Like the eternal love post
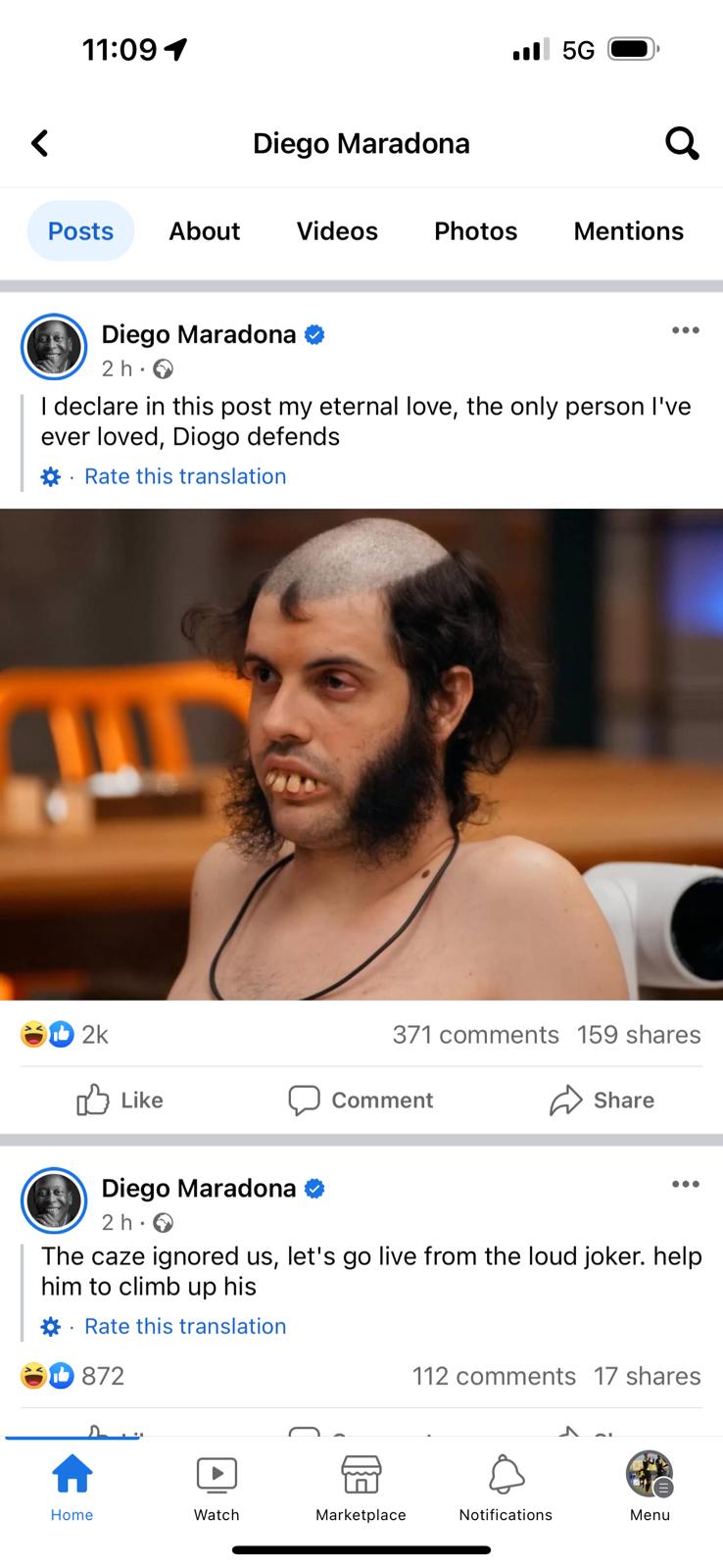Image resolution: width=723 pixels, height=1568 pixels. tap(120, 1100)
